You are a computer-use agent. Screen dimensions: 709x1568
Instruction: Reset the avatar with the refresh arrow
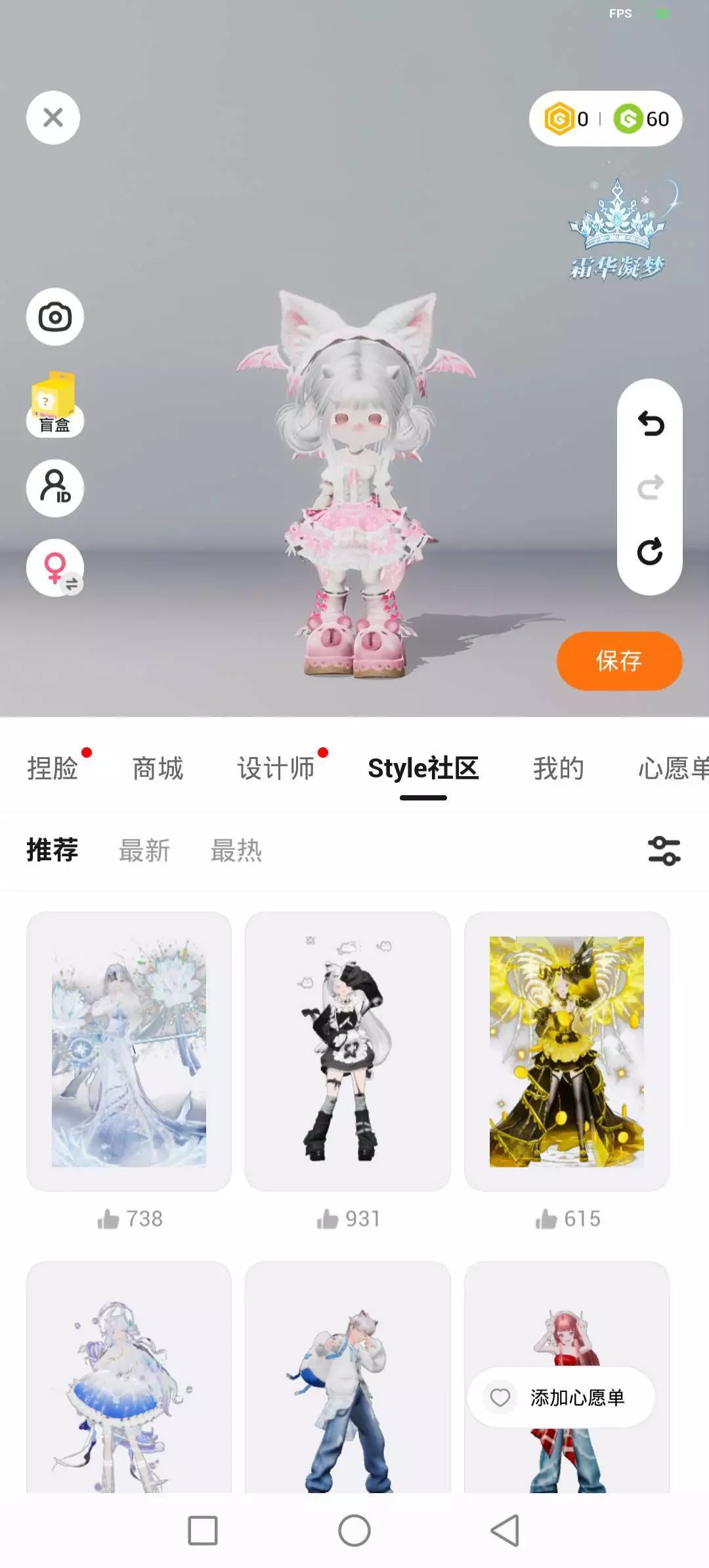tap(650, 551)
